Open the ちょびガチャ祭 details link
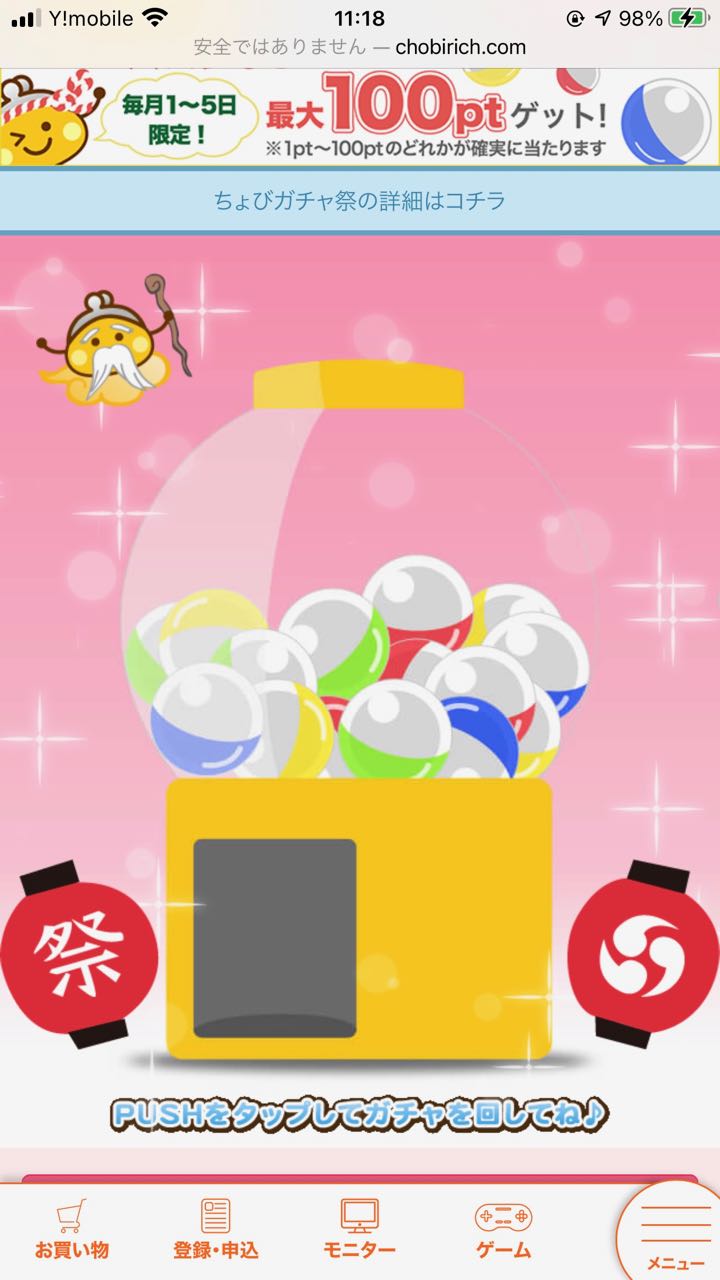This screenshot has width=720, height=1280. [x=360, y=201]
